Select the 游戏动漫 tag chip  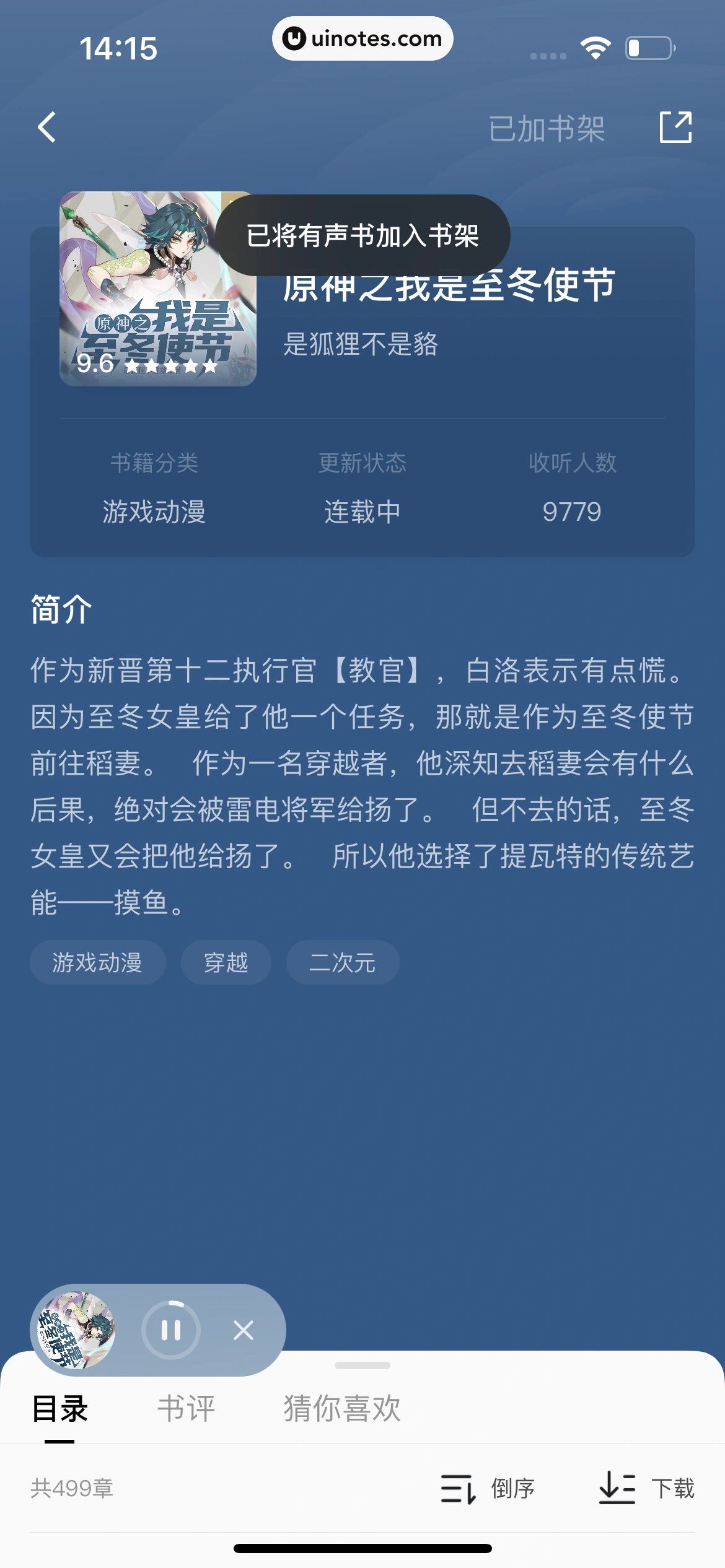97,962
